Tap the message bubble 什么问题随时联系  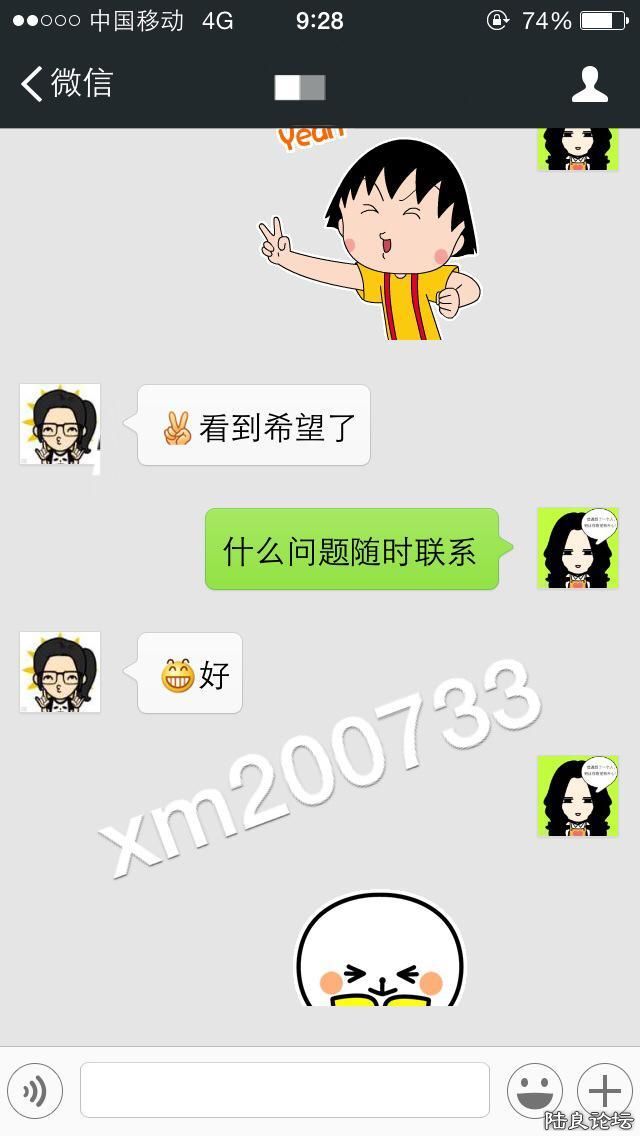pos(352,550)
